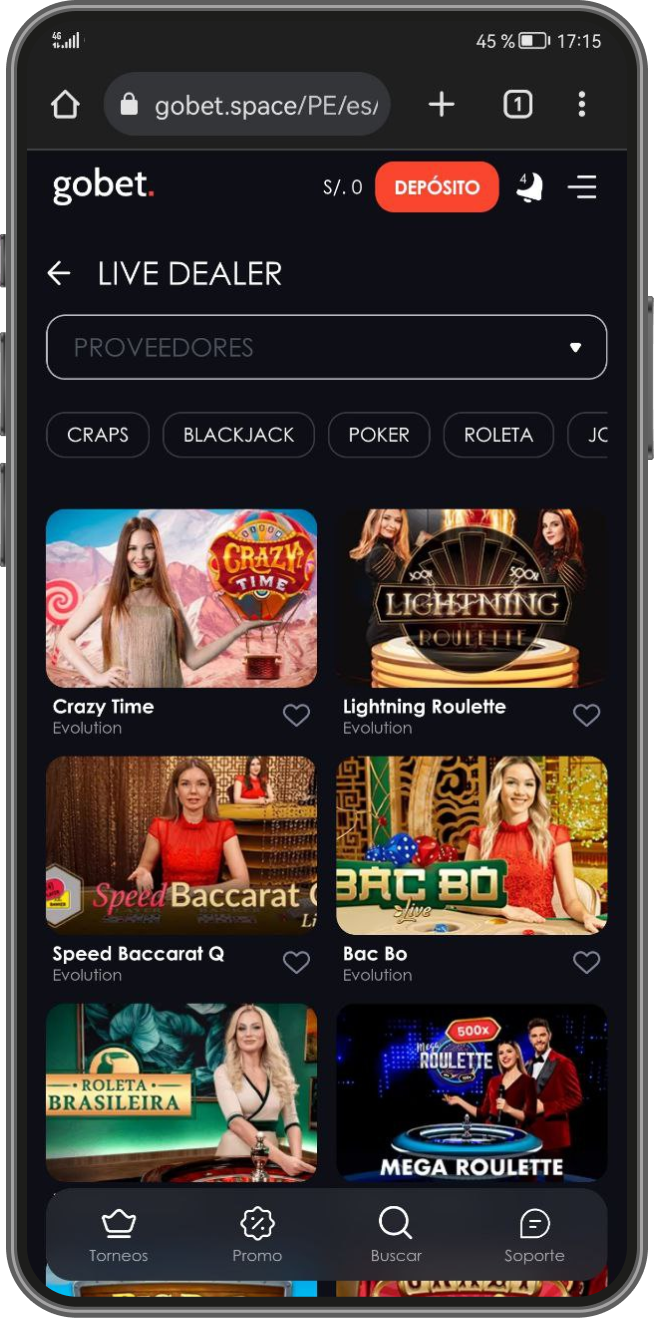Choose the Roleta chip
Screen dimensions: 654x1318
point(498,435)
